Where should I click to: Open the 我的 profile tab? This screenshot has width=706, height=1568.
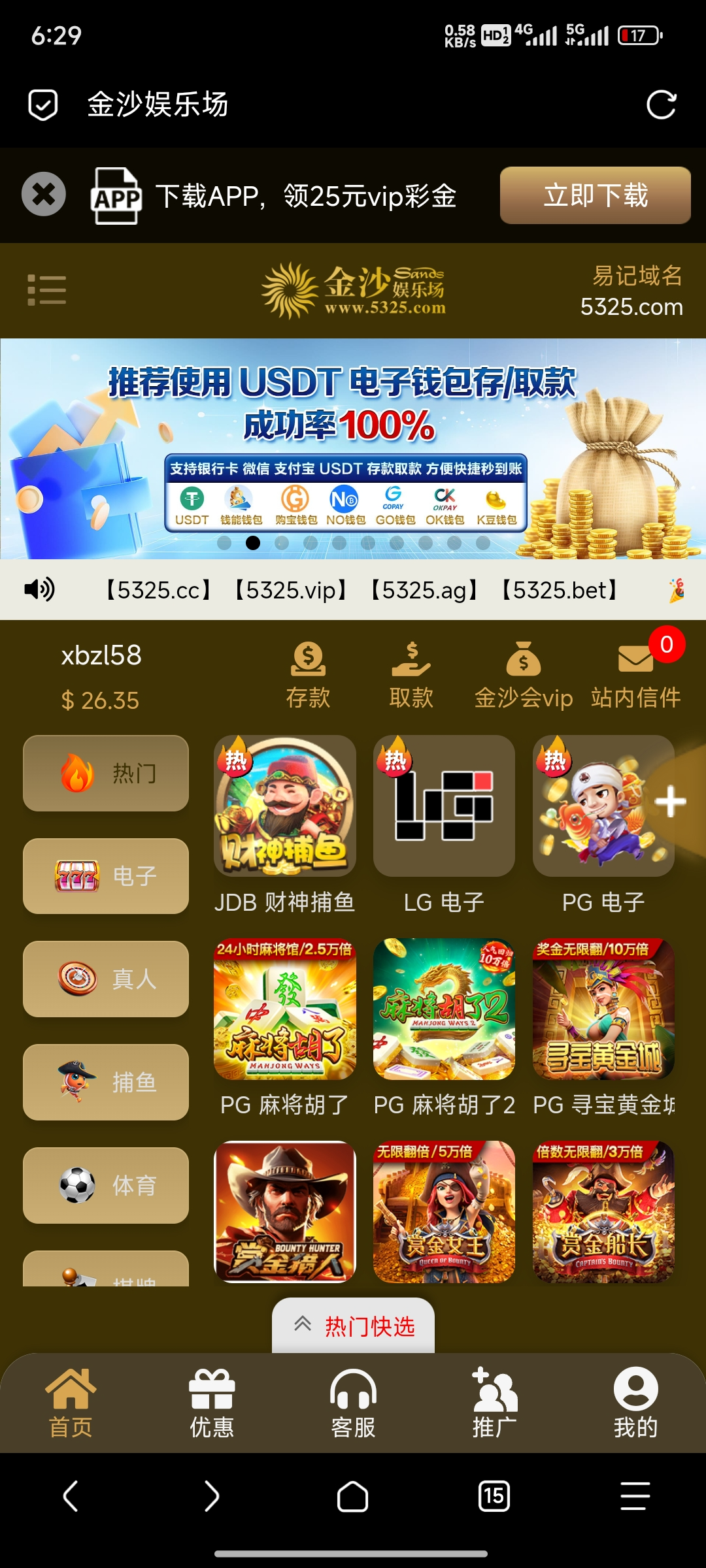pyautogui.click(x=635, y=1403)
